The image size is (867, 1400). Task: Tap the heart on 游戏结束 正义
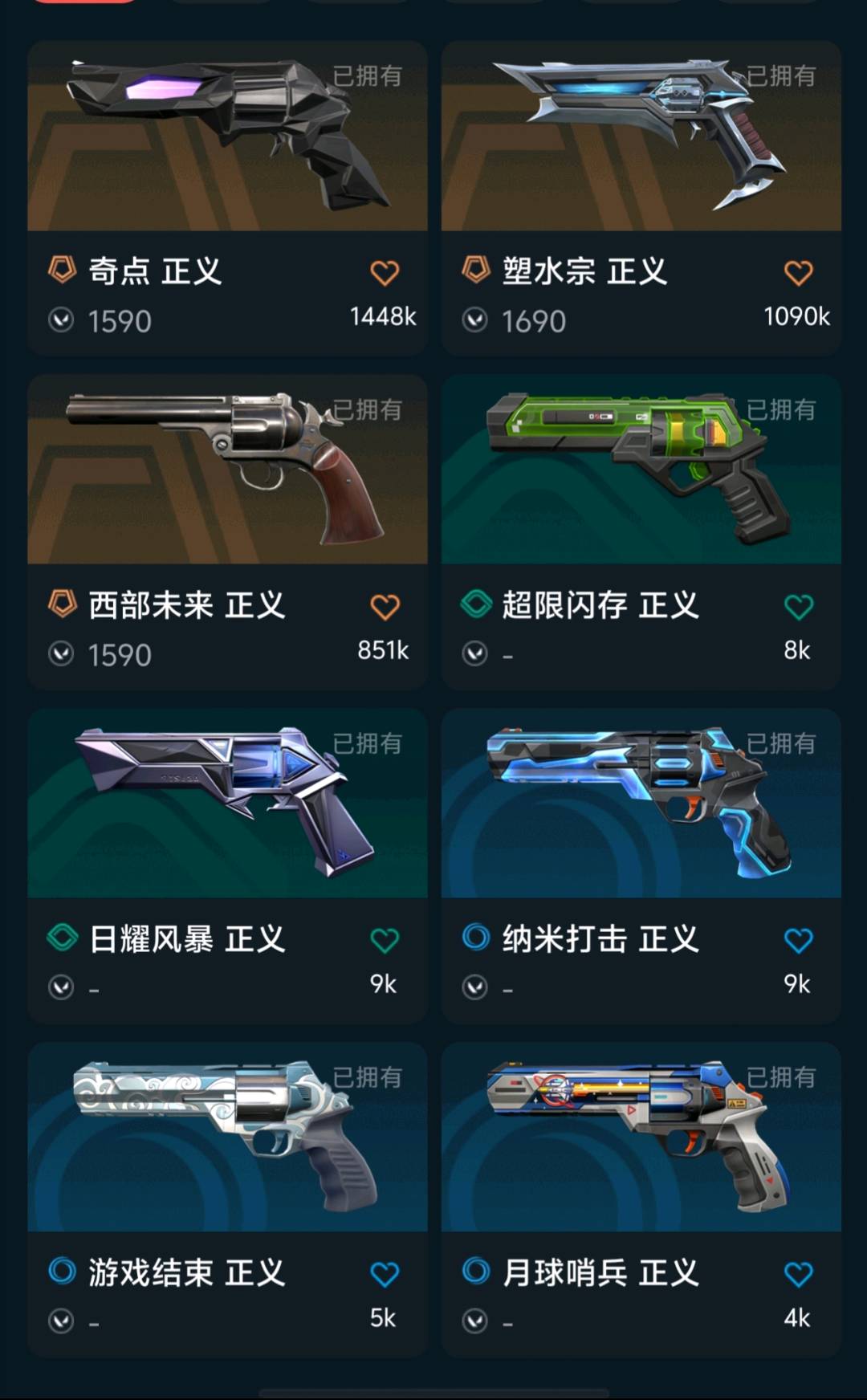385,1275
